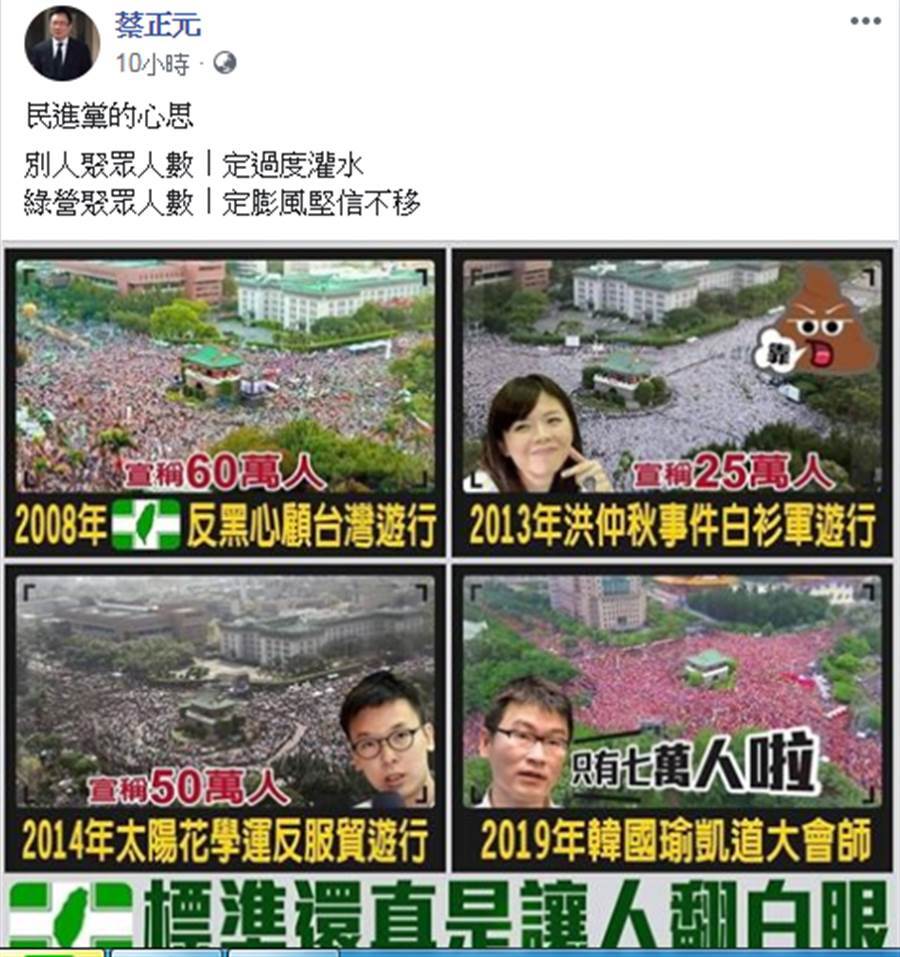
Task: Open the profile link 蔡正元
Action: click(157, 24)
